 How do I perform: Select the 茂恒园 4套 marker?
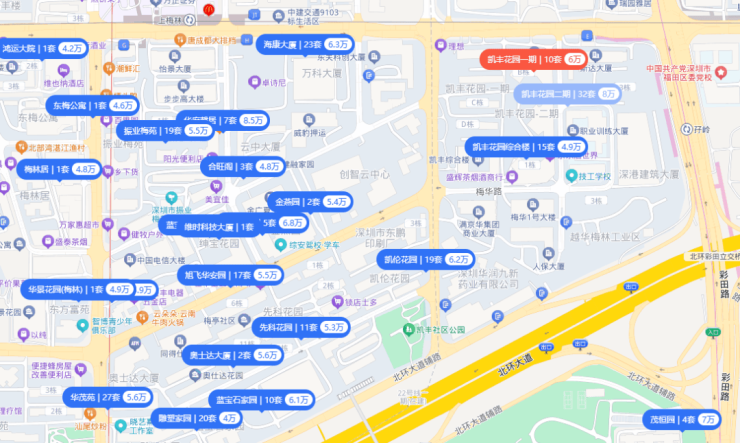[682, 419]
